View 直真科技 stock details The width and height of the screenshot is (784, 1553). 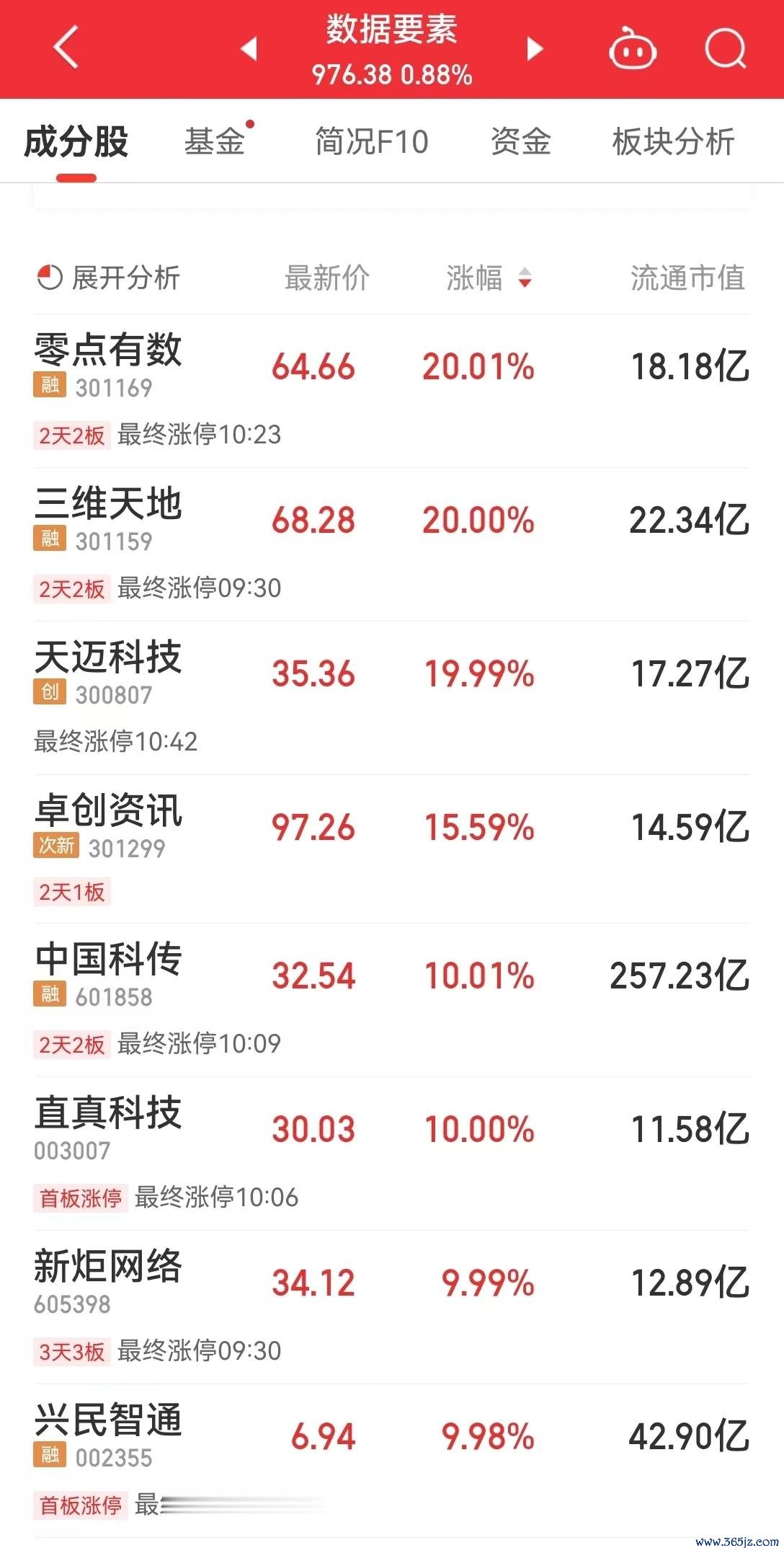tap(392, 1154)
